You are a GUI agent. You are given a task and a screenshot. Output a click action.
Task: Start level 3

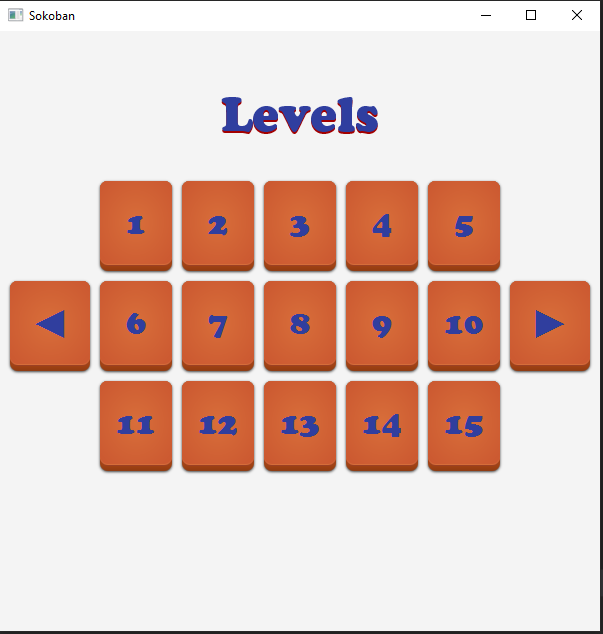pos(300,224)
